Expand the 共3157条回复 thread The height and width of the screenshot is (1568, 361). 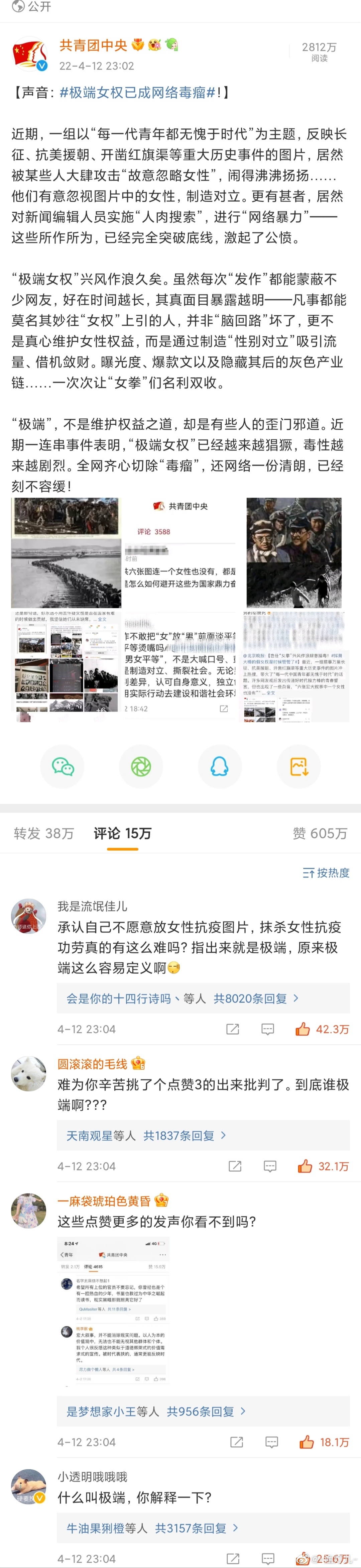[196, 1528]
